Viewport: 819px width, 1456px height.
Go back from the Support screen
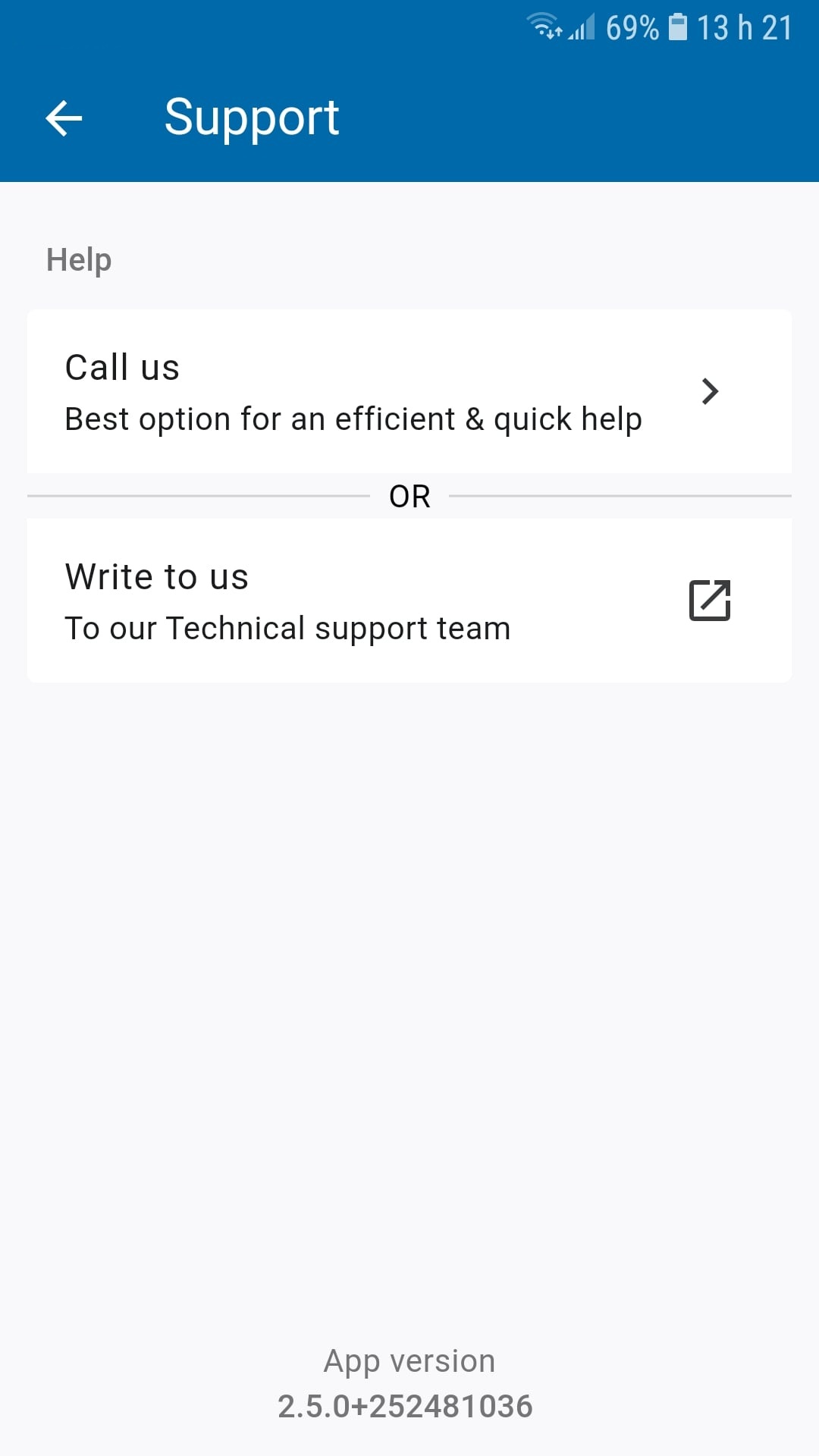point(64,118)
